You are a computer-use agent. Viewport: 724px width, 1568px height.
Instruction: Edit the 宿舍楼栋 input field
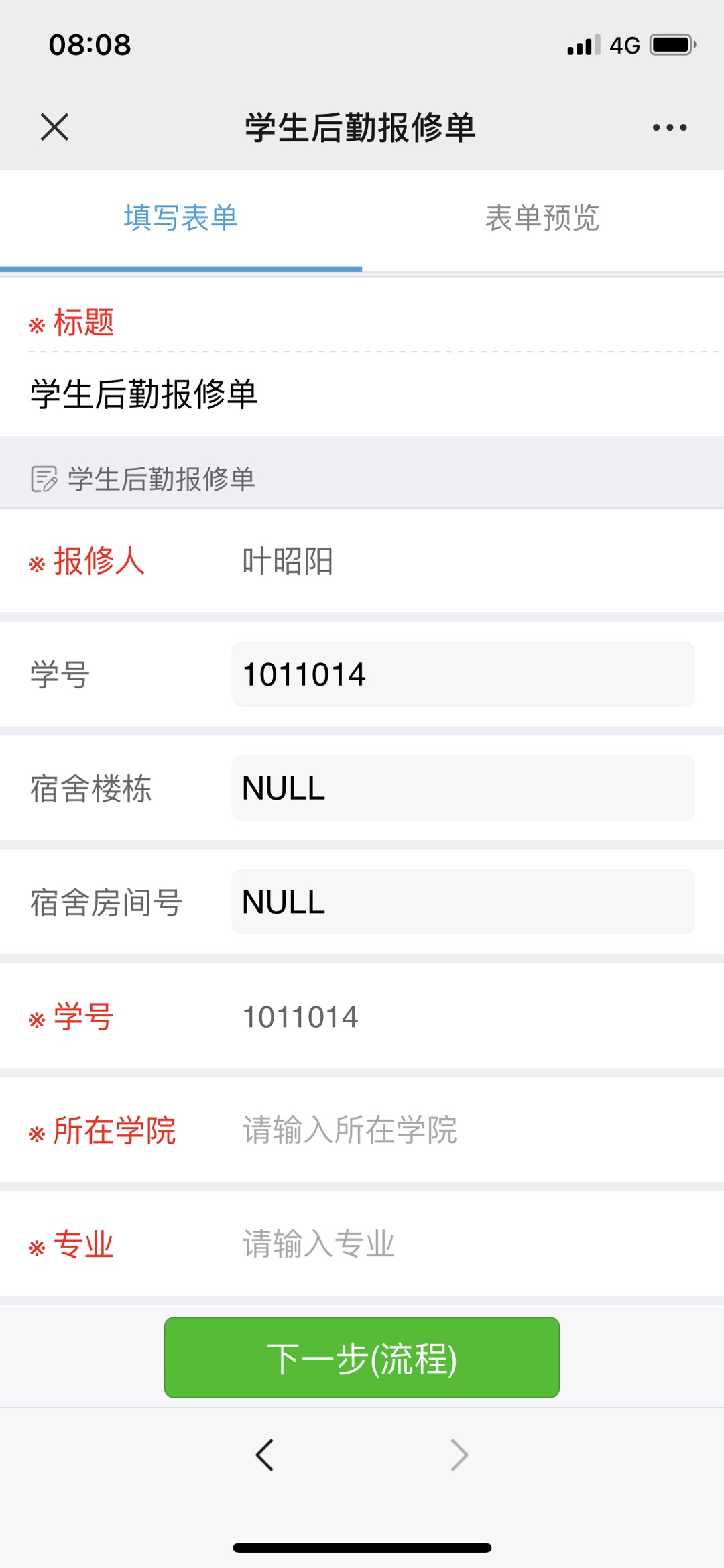coord(463,788)
